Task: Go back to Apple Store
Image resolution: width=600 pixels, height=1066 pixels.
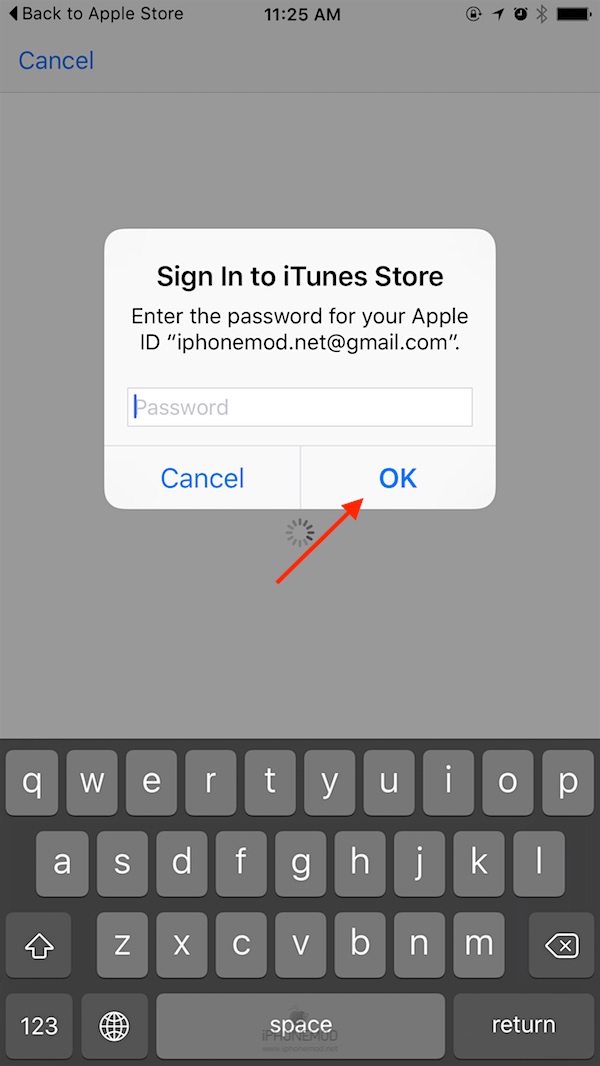Action: [96, 14]
